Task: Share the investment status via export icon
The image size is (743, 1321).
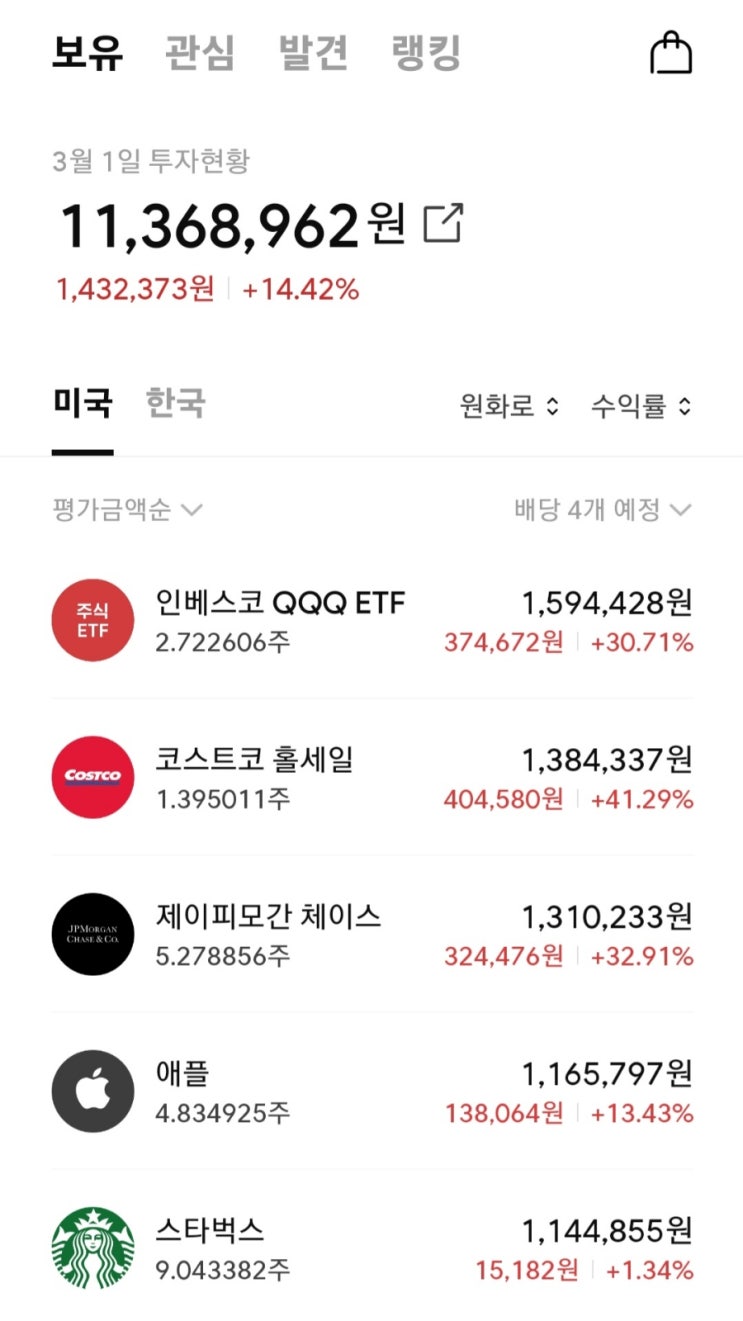Action: click(444, 223)
